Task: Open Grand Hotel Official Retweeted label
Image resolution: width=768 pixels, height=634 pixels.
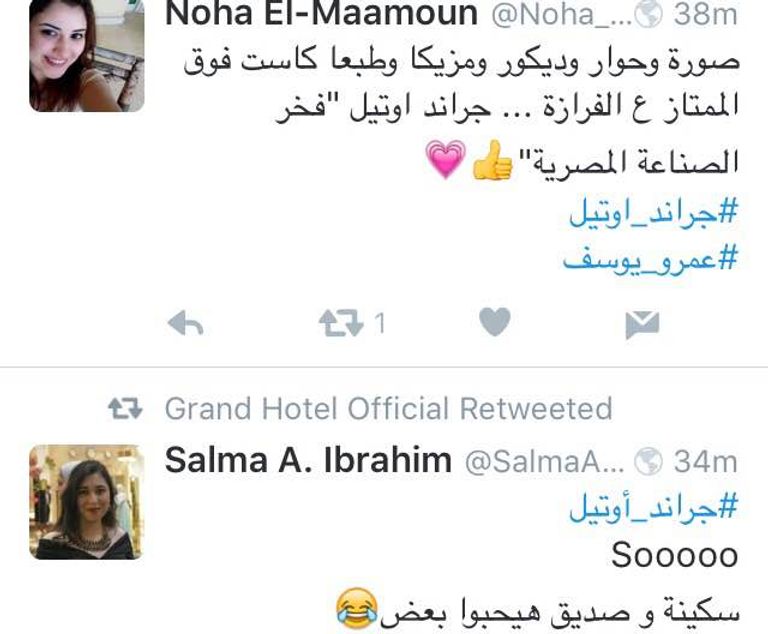Action: click(x=387, y=408)
